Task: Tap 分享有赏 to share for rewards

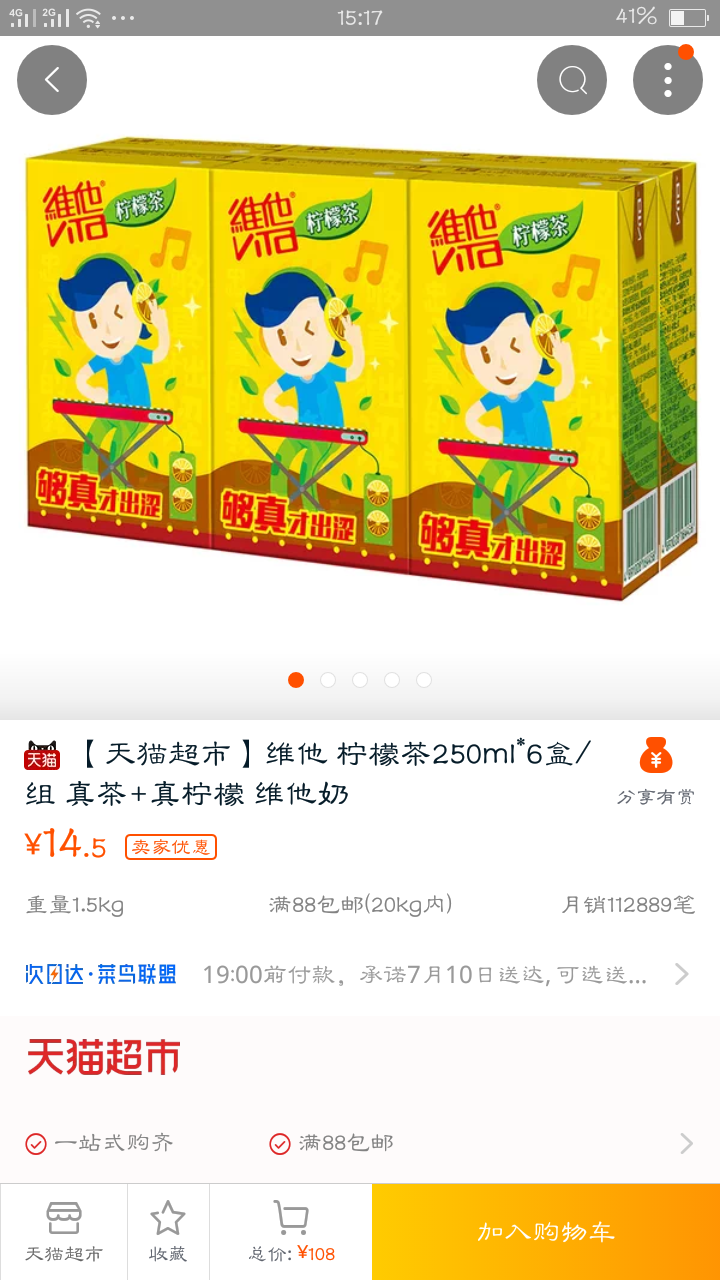Action: click(656, 771)
